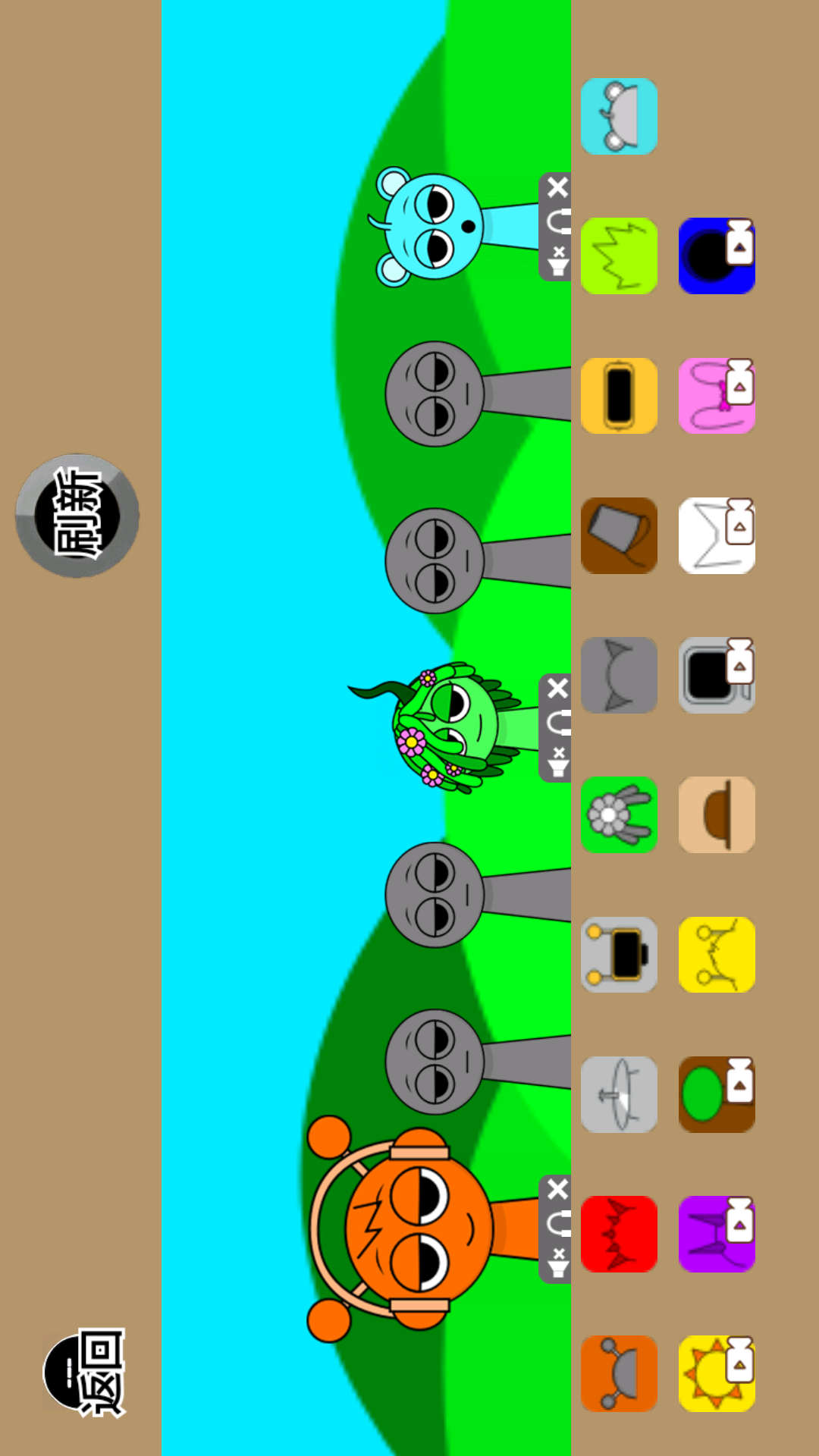Select the tan hat icon tile
Screen dimensions: 819x1456
[717, 815]
